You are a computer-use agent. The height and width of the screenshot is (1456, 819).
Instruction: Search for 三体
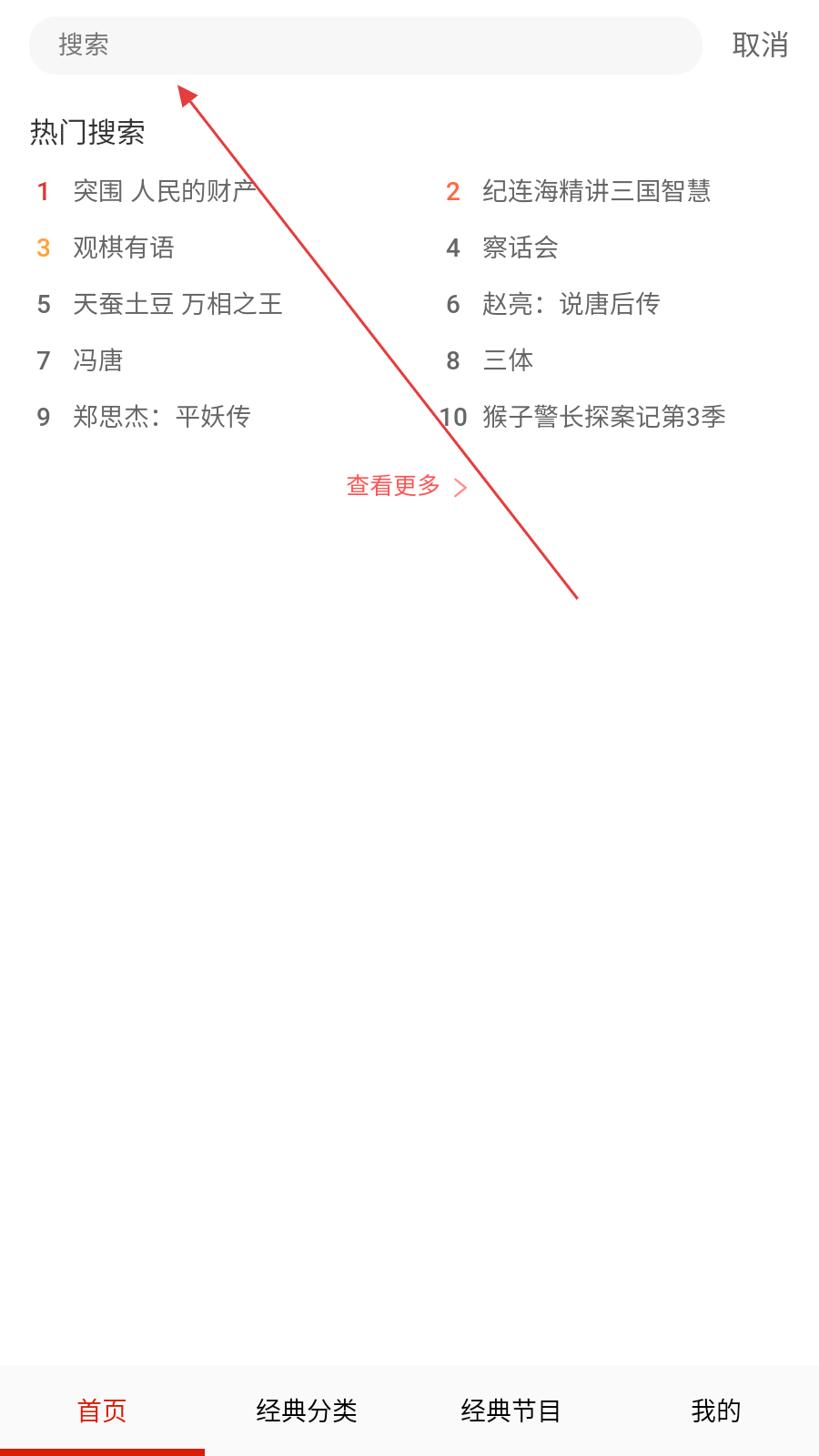coord(508,360)
